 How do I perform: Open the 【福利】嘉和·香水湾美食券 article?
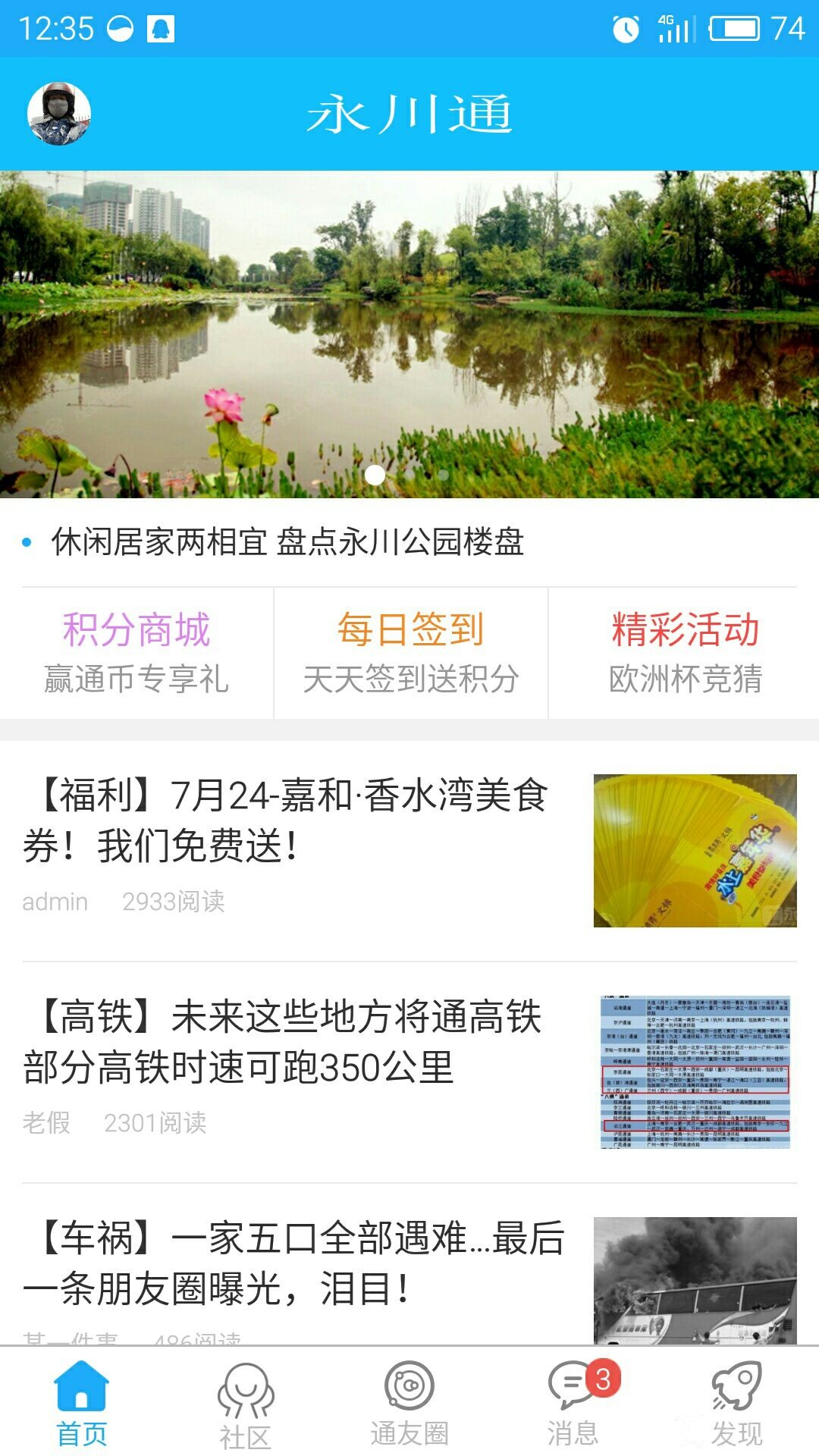(288, 821)
